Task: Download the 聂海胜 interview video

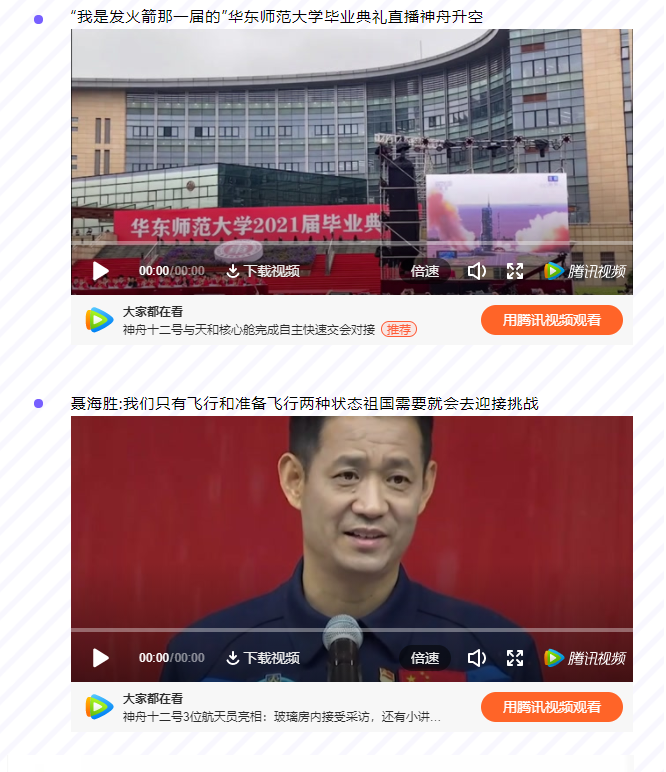Action: tap(262, 658)
